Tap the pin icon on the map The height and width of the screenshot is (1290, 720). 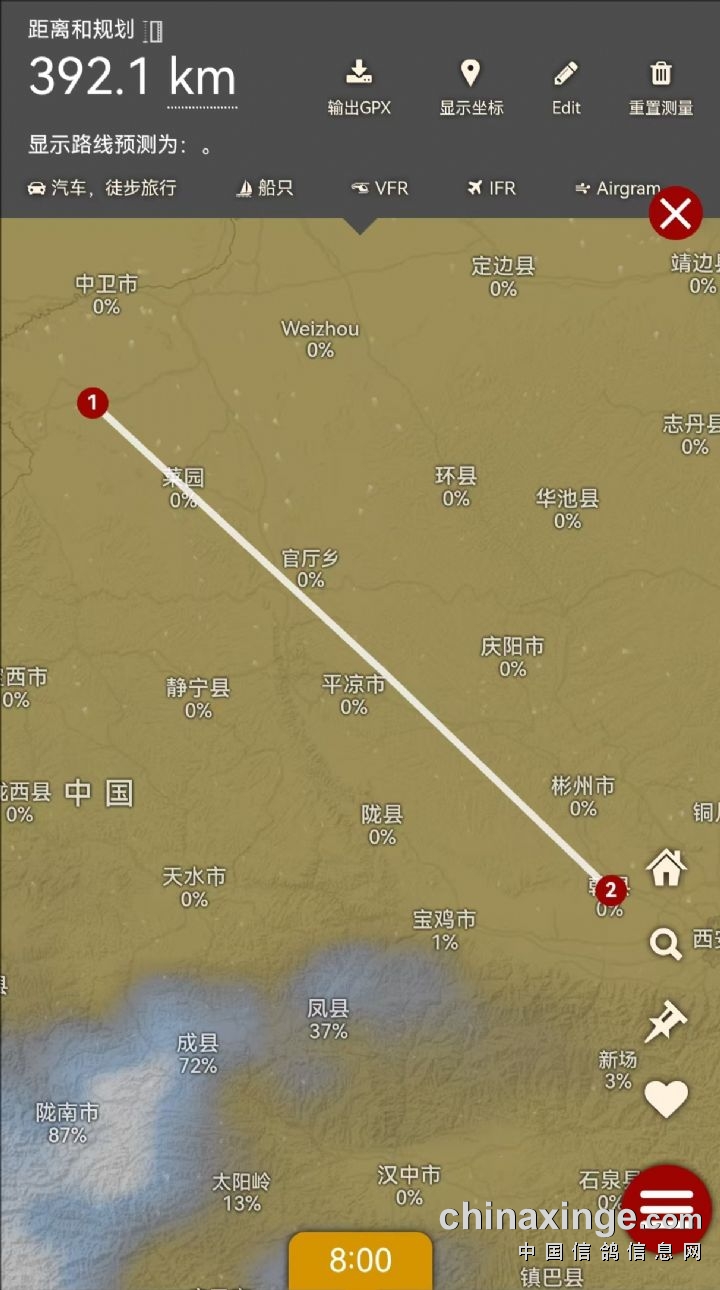pos(666,1022)
